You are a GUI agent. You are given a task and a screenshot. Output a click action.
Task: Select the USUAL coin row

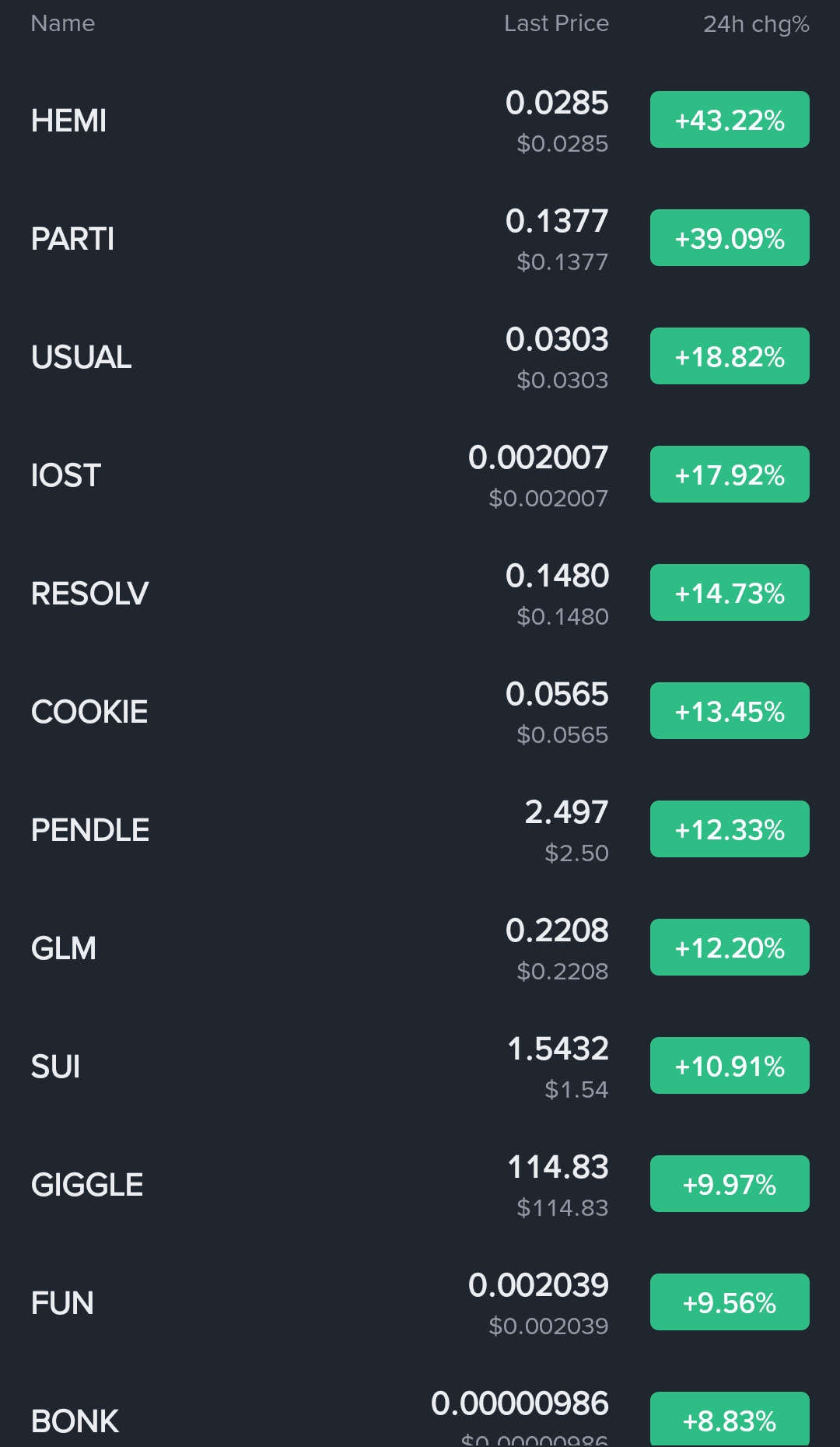(x=81, y=357)
